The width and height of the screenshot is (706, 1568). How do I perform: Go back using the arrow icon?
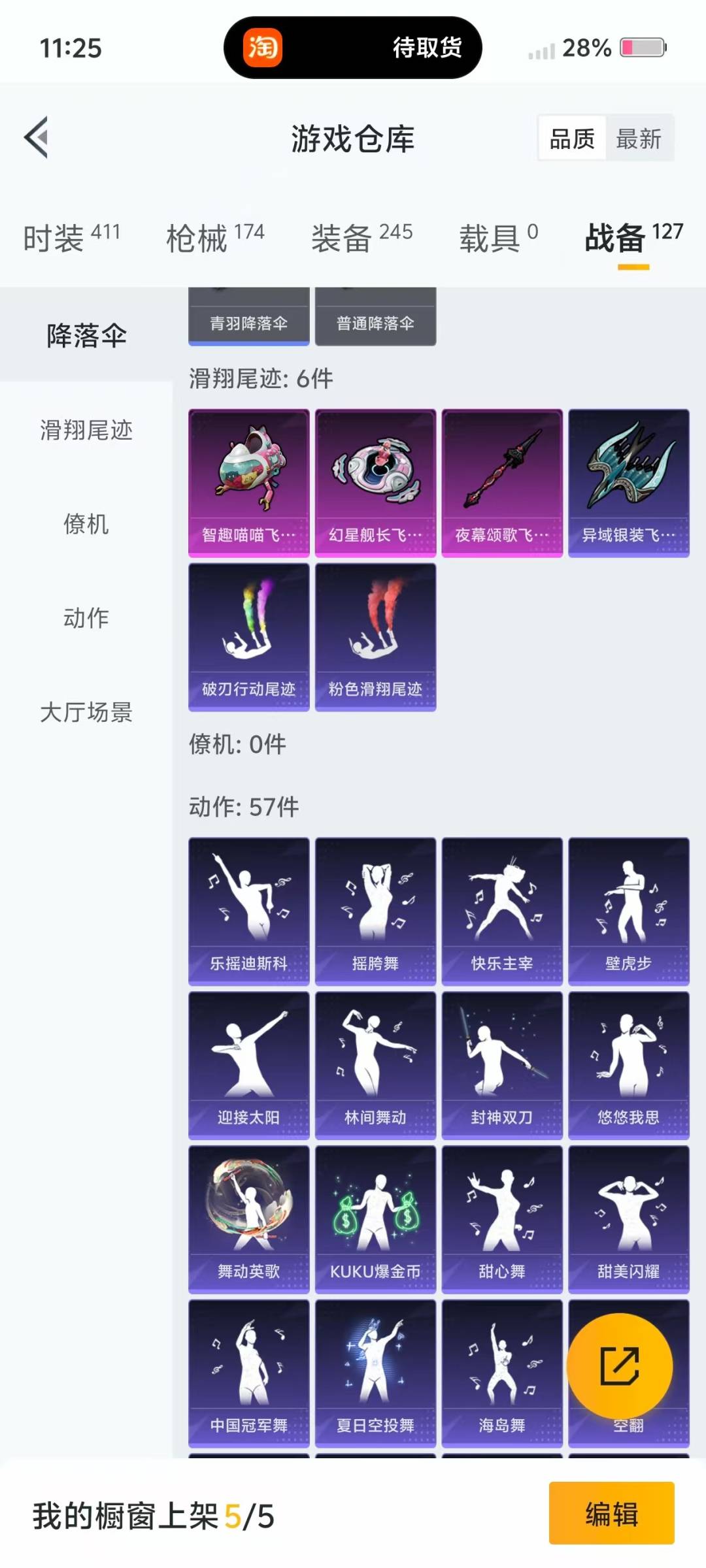click(x=37, y=138)
